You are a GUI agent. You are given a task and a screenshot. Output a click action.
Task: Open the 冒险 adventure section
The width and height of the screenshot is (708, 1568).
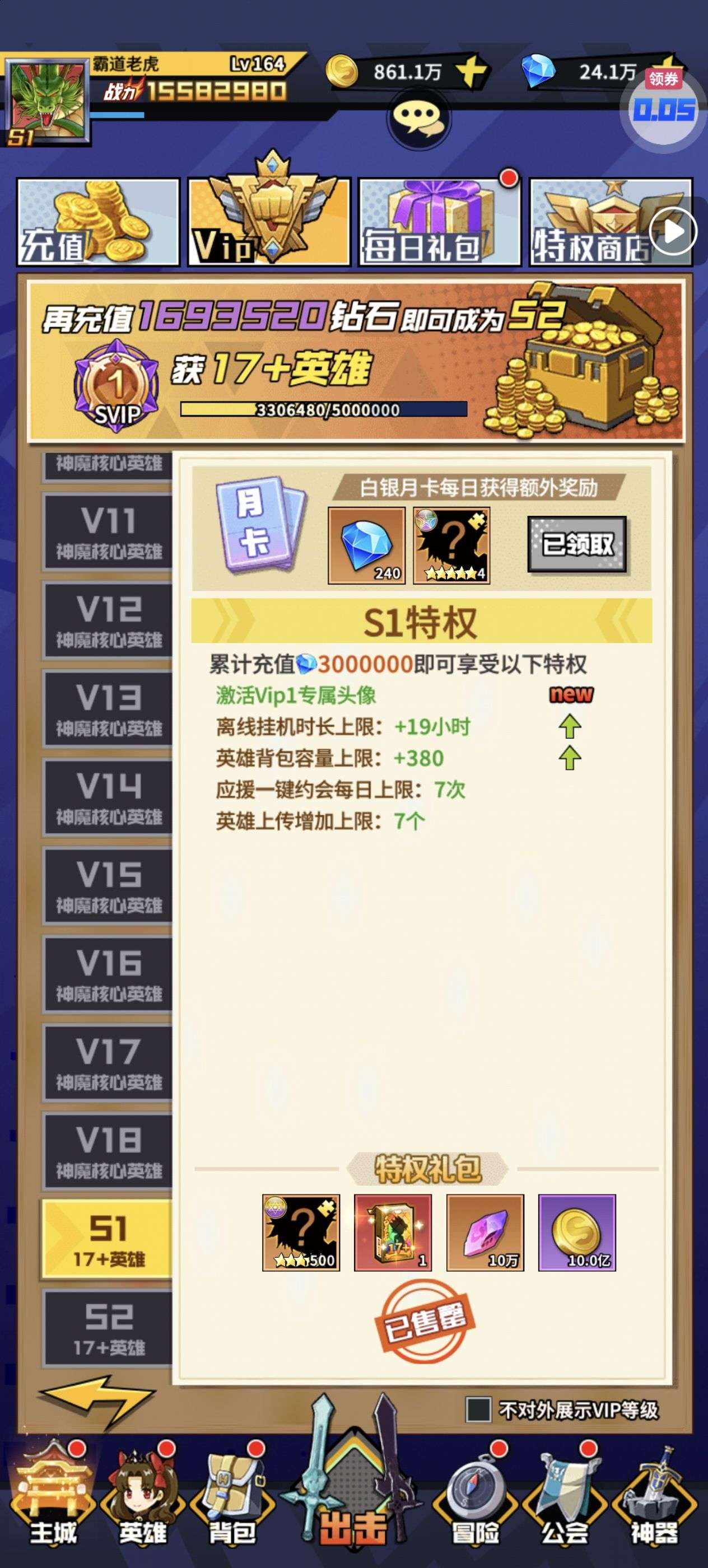(x=476, y=1492)
